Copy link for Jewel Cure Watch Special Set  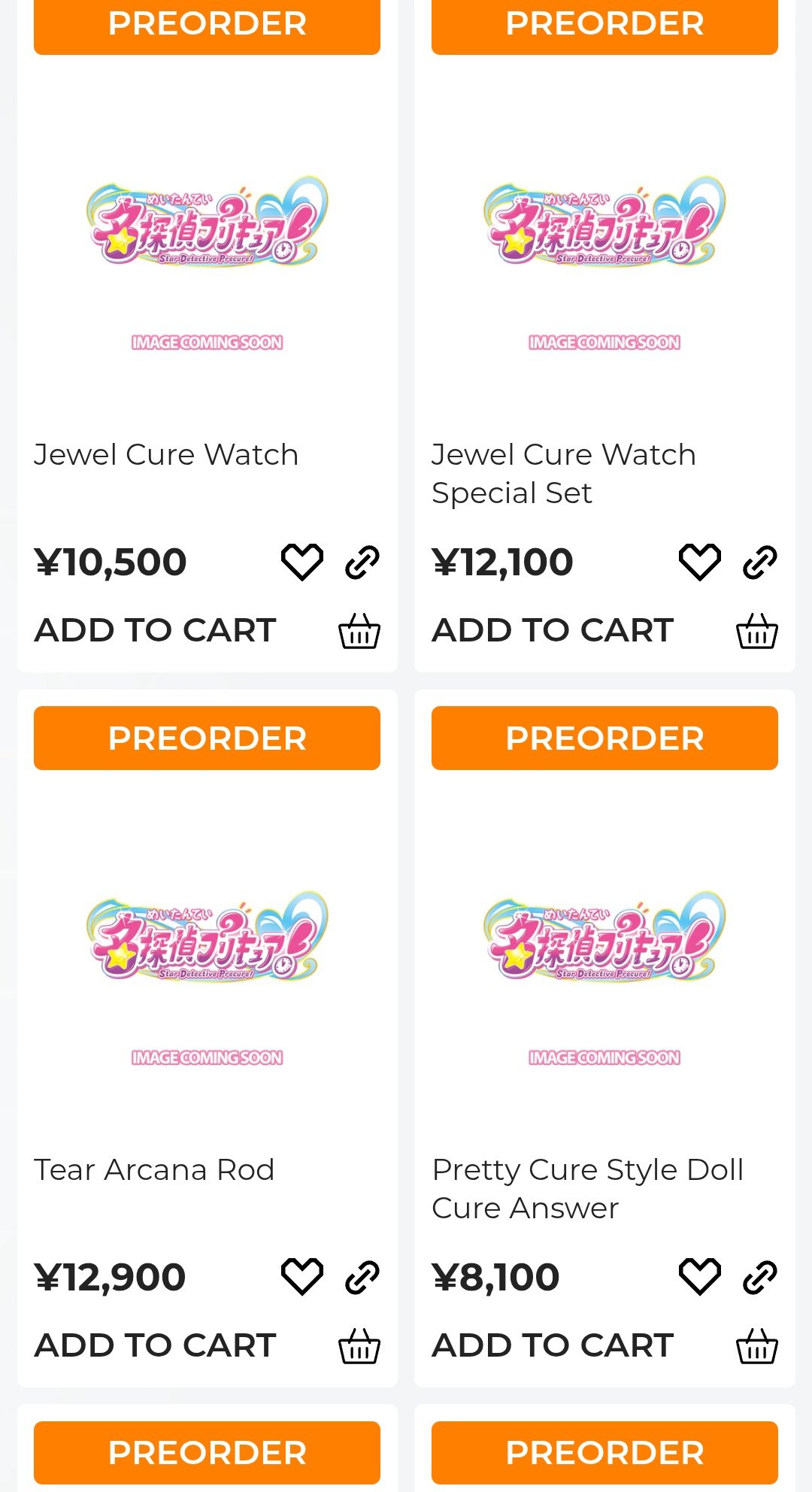pyautogui.click(x=759, y=562)
